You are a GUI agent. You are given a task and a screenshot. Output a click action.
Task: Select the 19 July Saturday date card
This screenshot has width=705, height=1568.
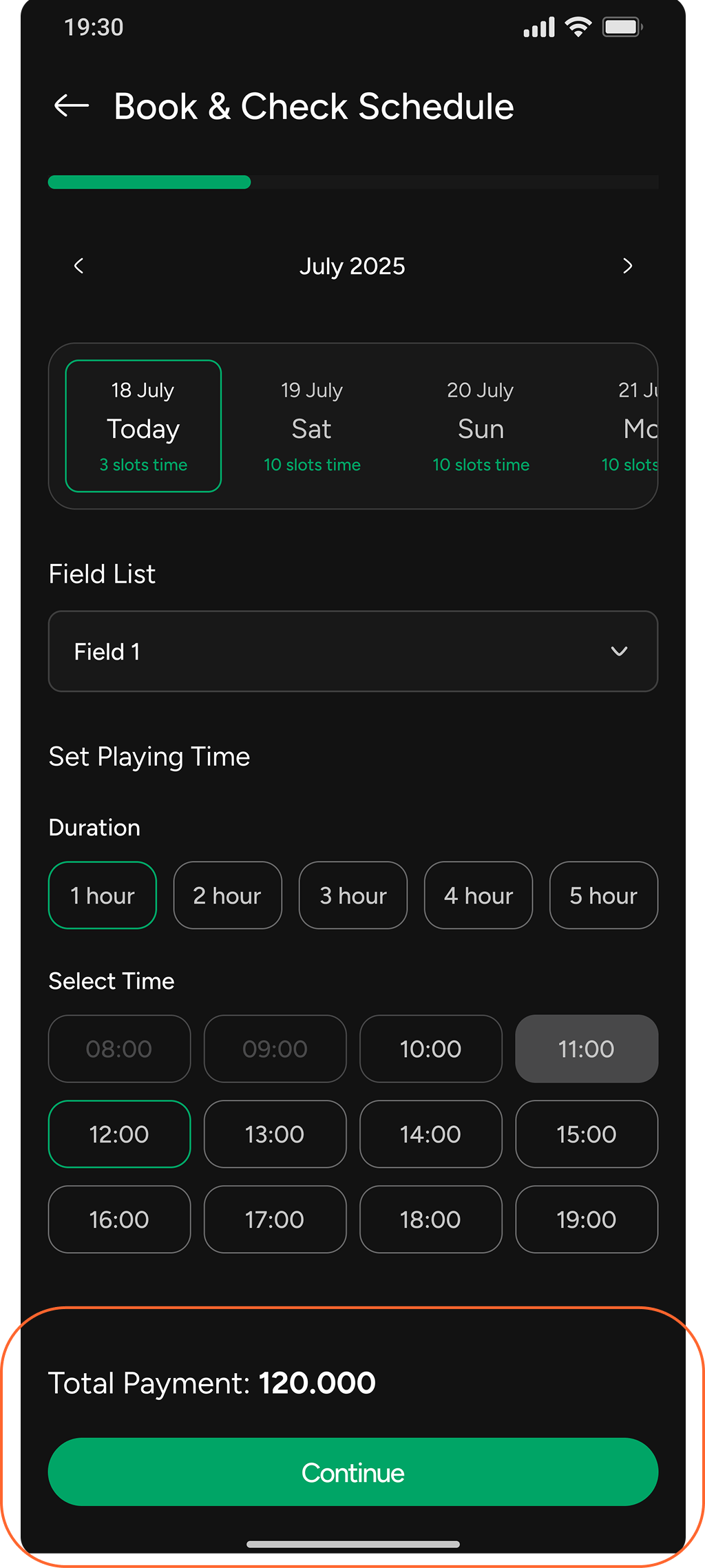coord(311,426)
